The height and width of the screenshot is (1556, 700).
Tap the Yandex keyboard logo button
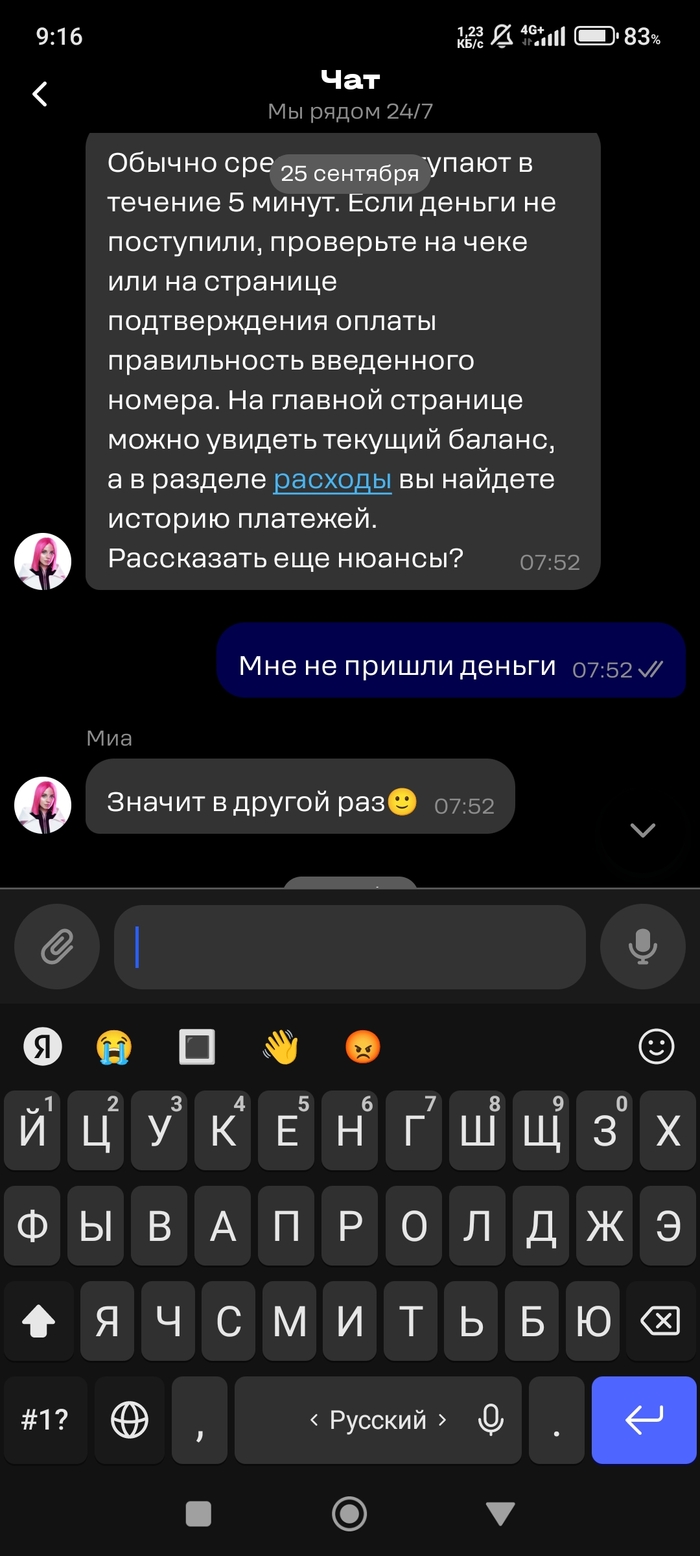coord(43,1047)
